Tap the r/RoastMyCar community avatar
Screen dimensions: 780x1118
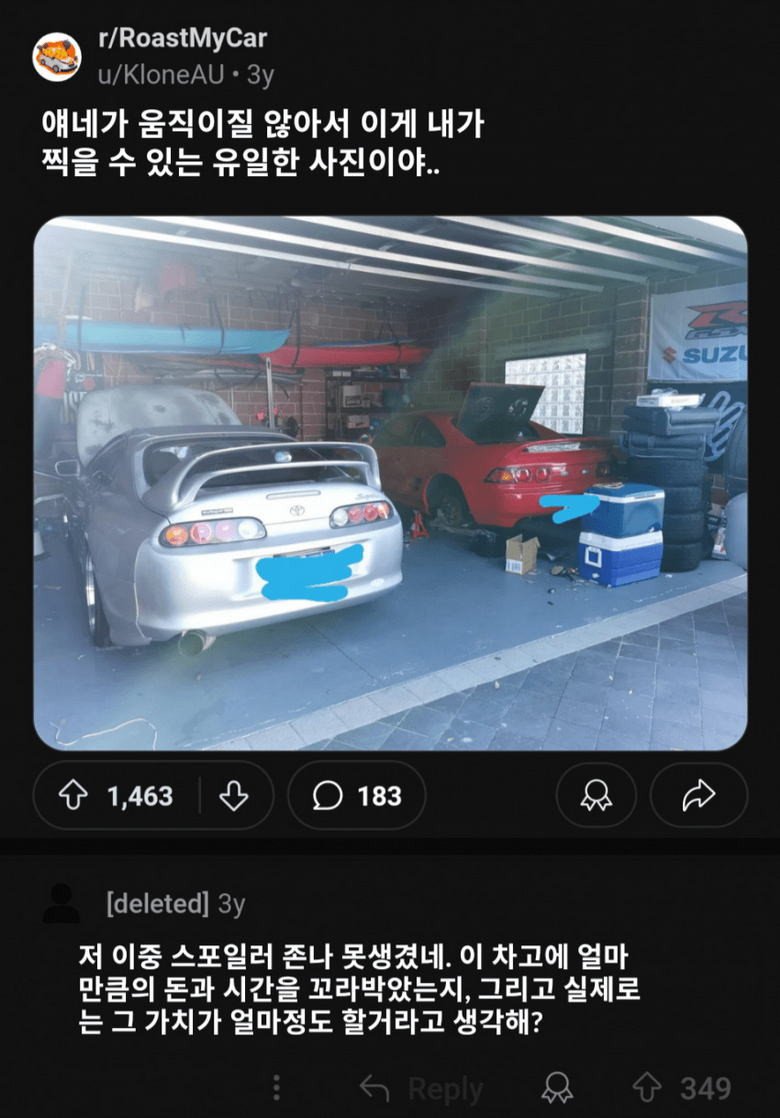(57, 57)
